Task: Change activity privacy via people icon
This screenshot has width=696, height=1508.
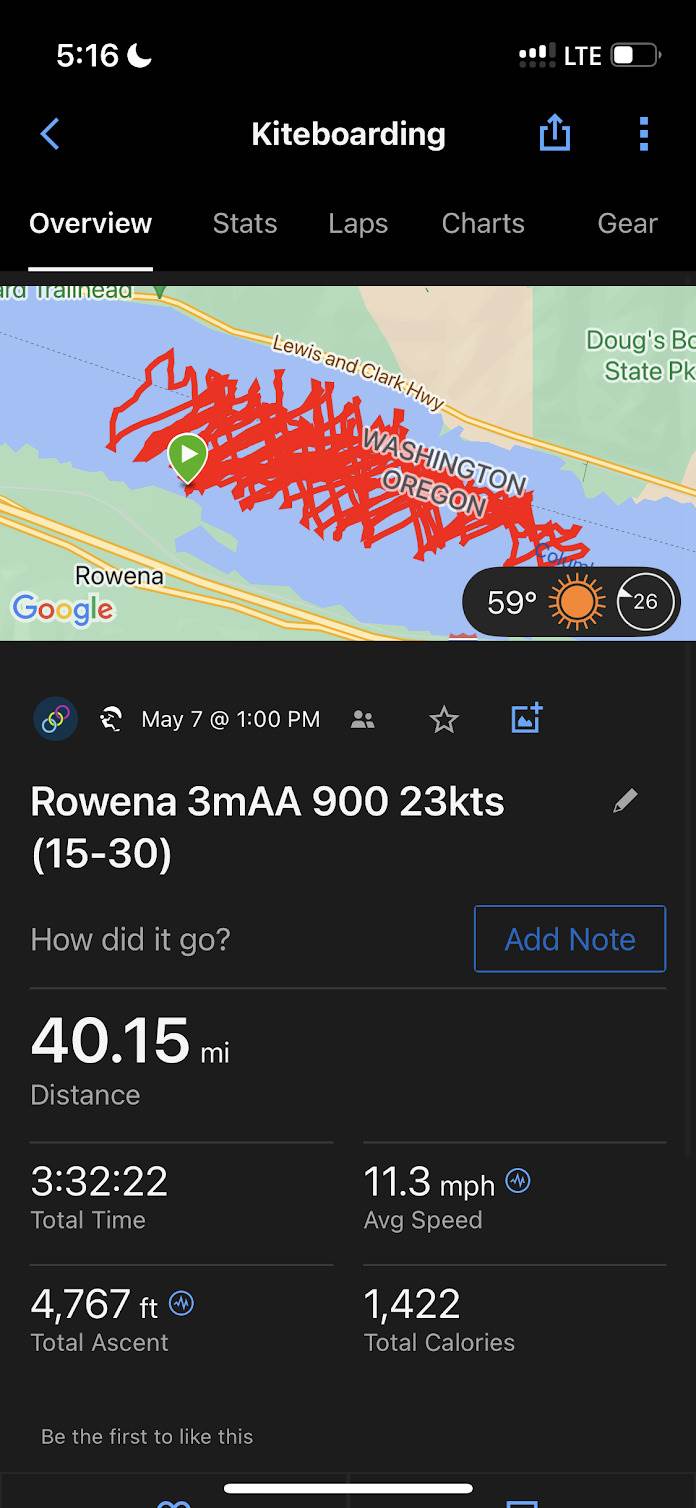Action: point(363,719)
